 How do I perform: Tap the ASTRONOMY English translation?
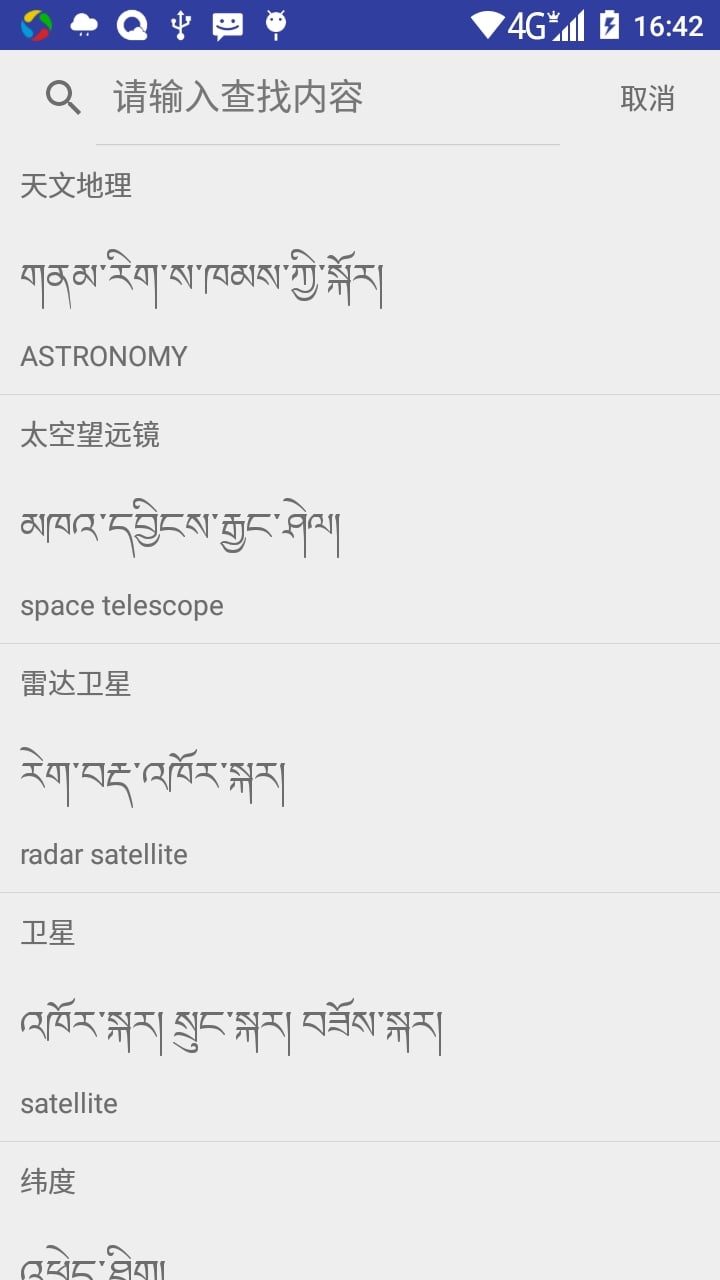[103, 355]
